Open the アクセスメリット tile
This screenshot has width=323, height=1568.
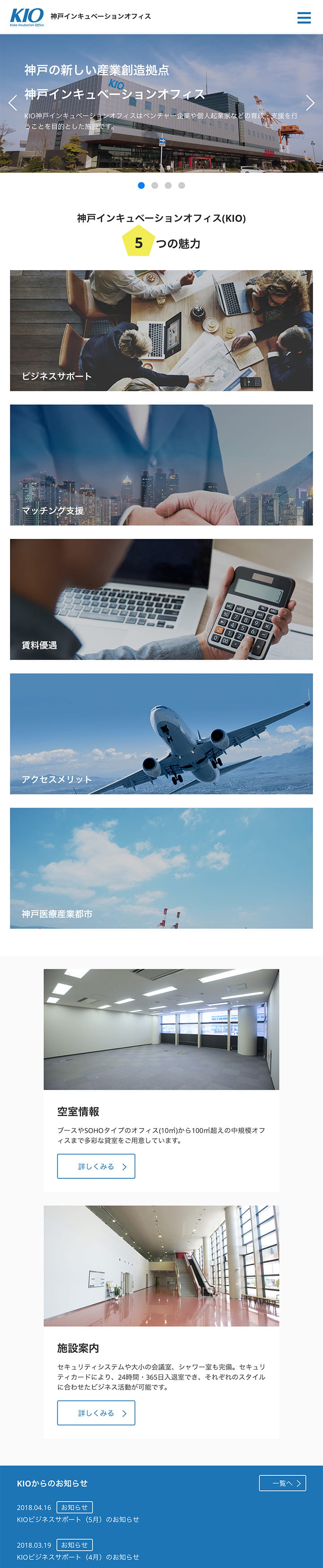161,733
